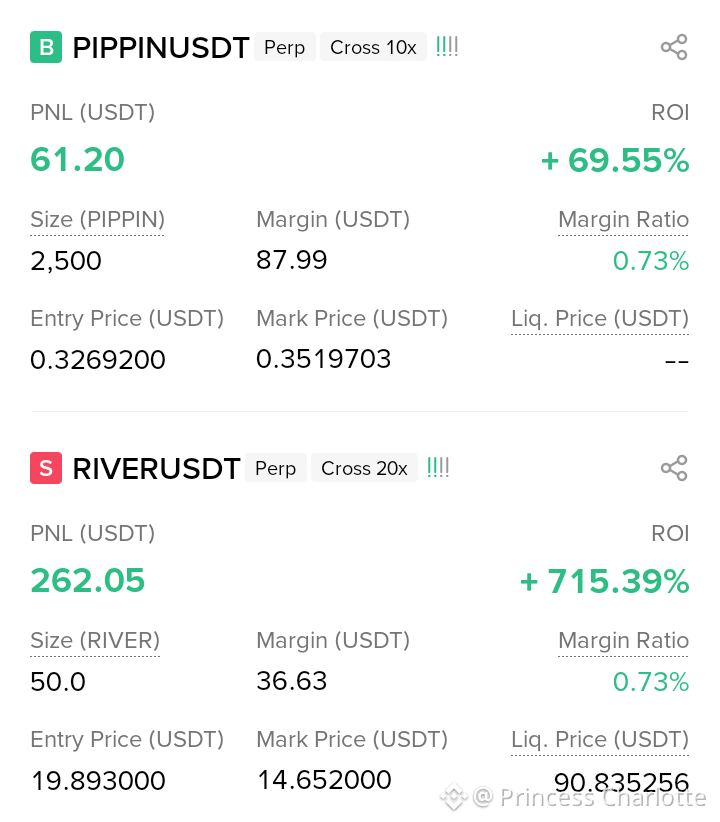Open the PIPPINUSDT perpetual contract
Image resolution: width=720 pixels, height=822 pixels.
[160, 48]
